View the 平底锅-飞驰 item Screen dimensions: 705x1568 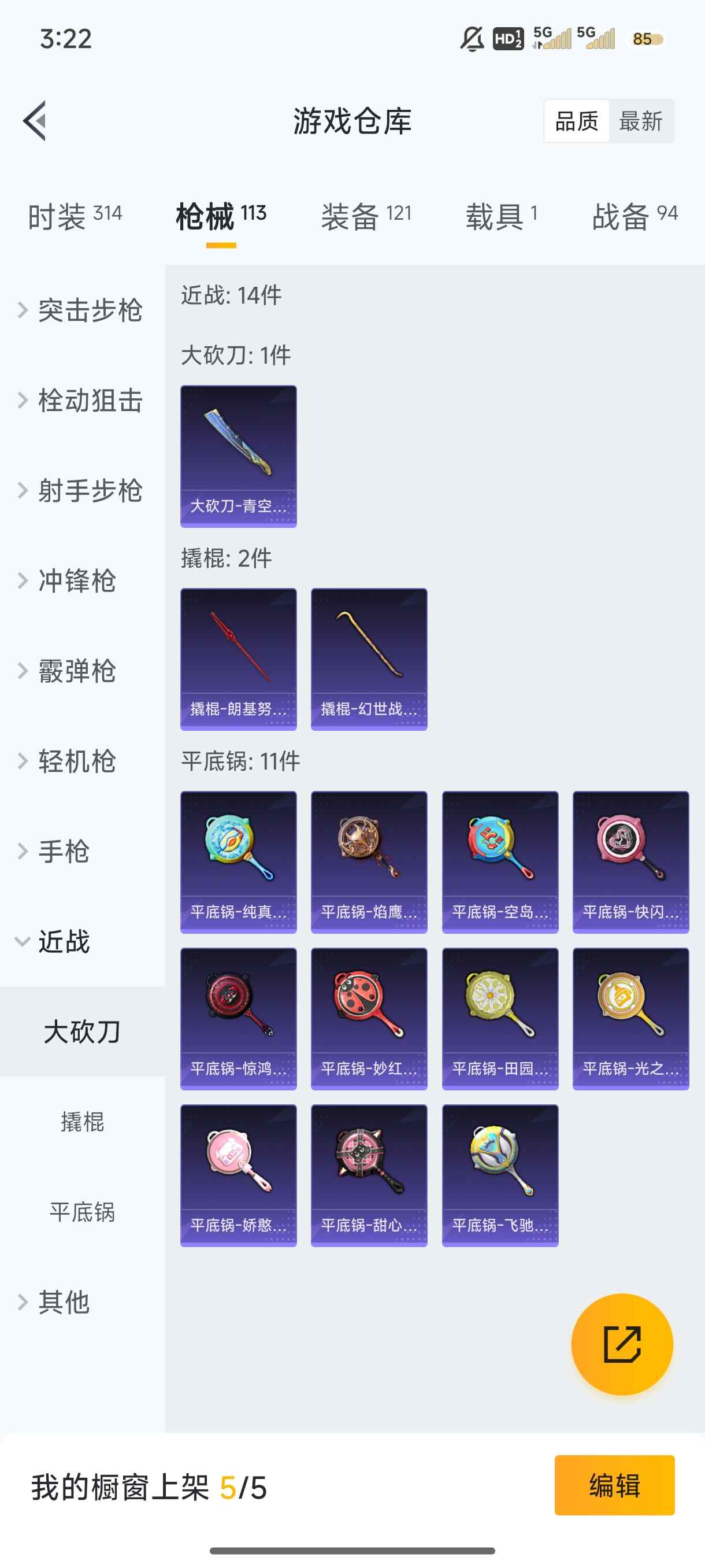500,1175
